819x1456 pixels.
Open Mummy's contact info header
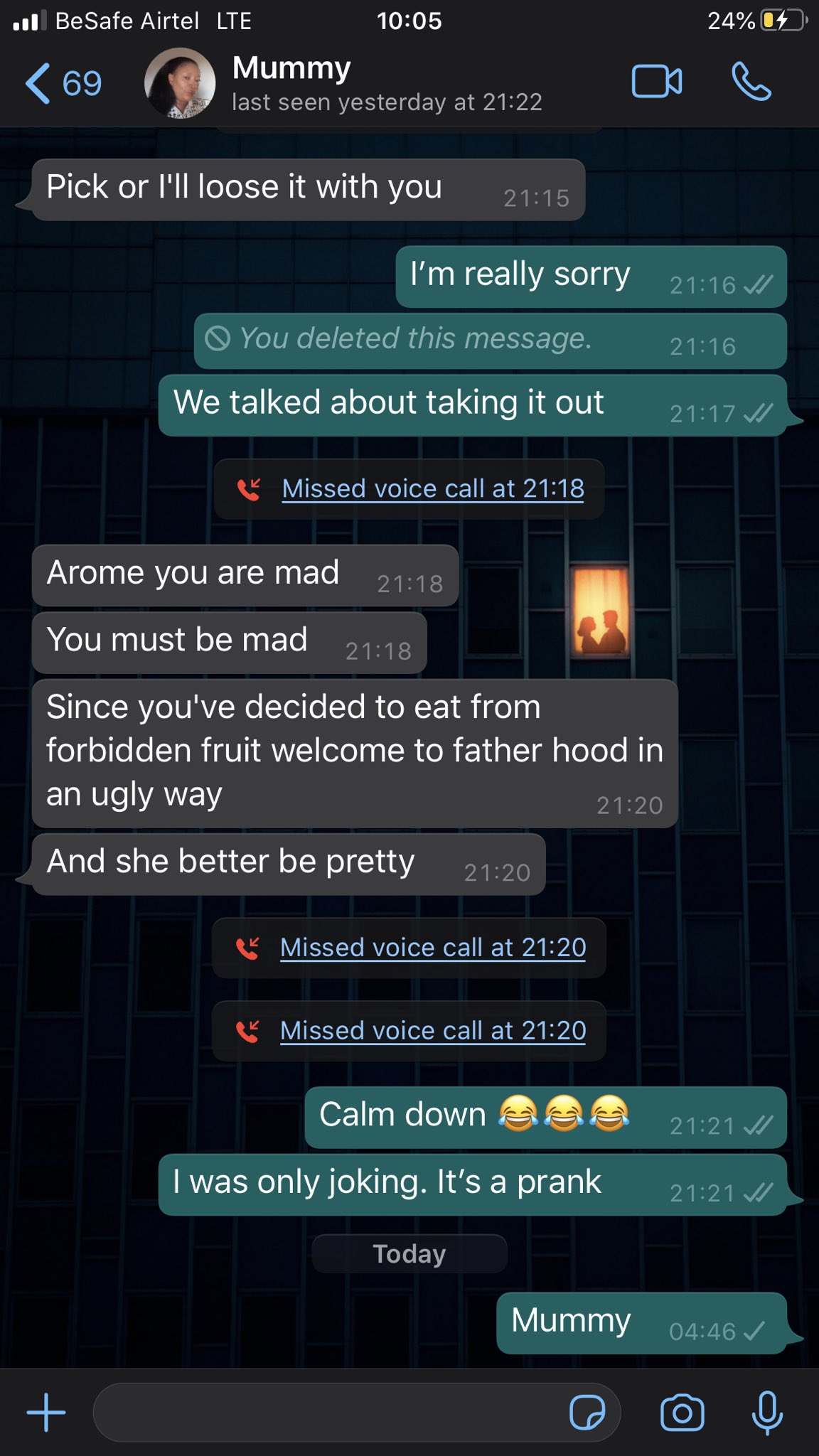387,84
